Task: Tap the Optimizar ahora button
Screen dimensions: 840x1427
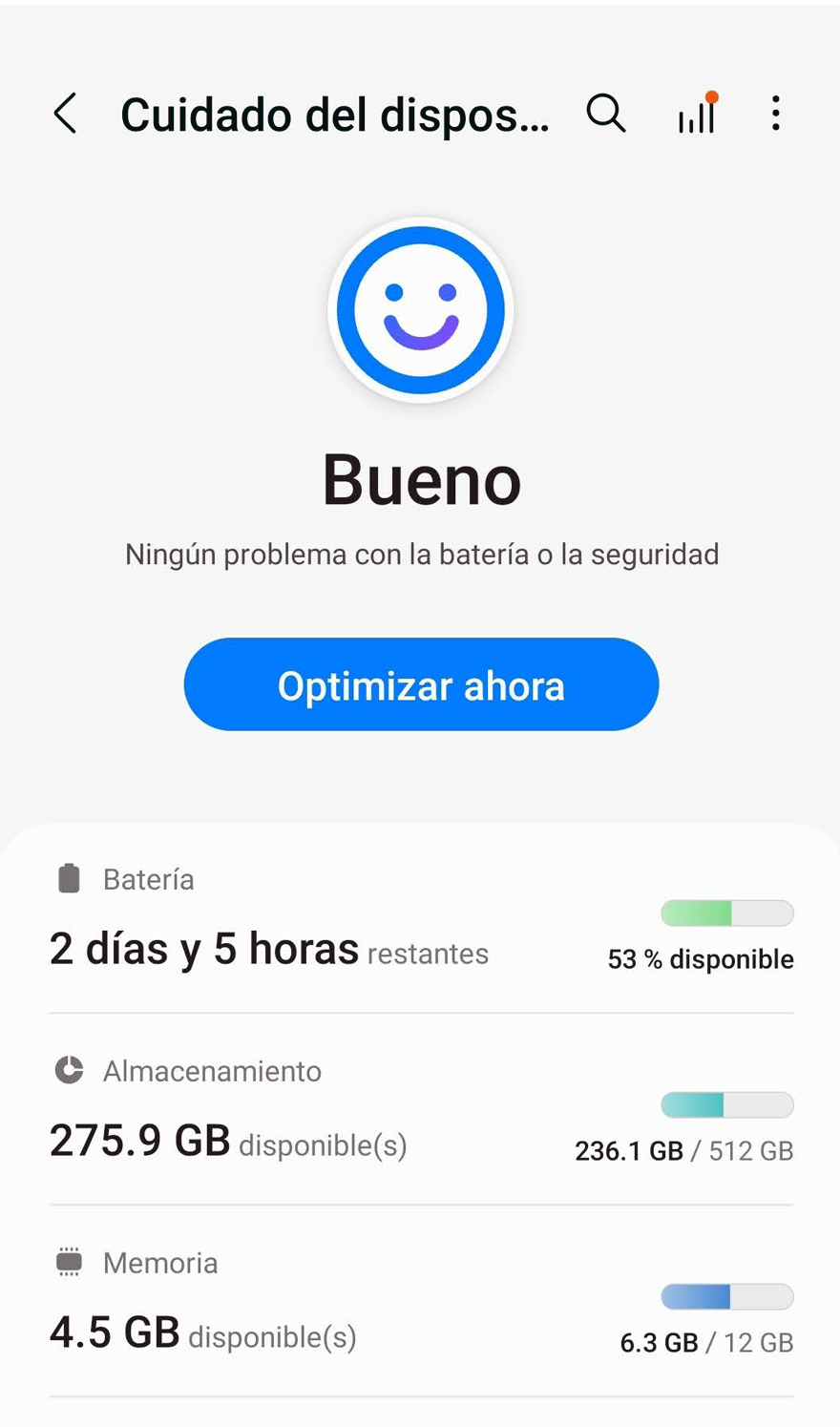Action: click(x=421, y=684)
